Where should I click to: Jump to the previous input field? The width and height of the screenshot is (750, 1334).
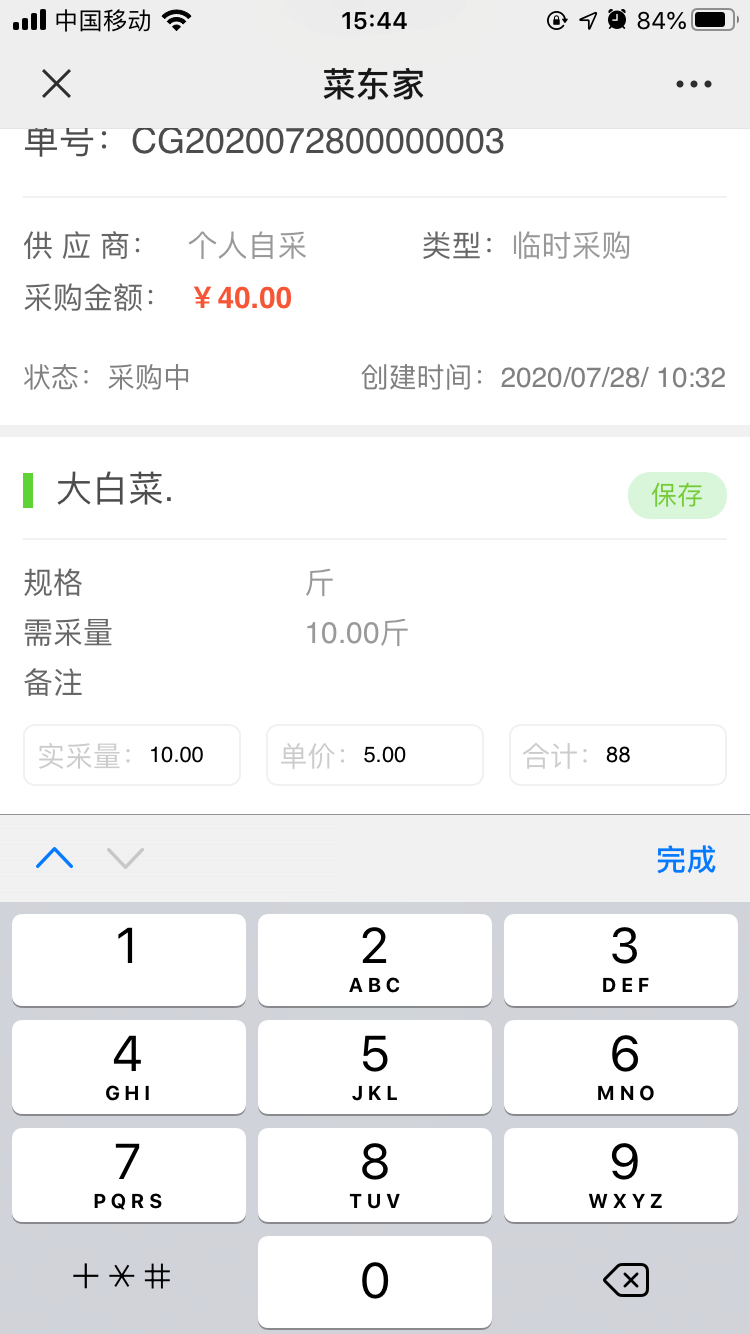coord(55,858)
